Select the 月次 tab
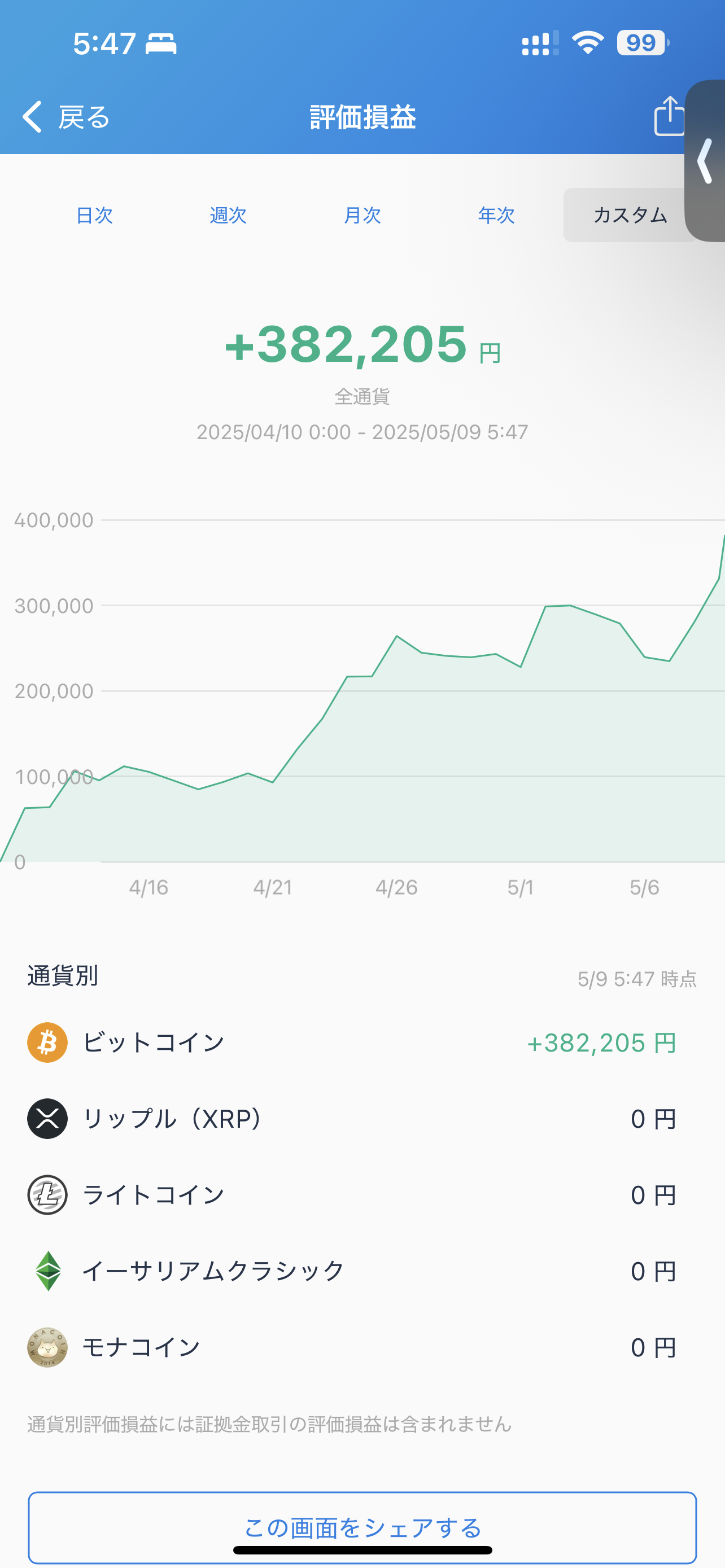The image size is (725, 1568). click(362, 215)
